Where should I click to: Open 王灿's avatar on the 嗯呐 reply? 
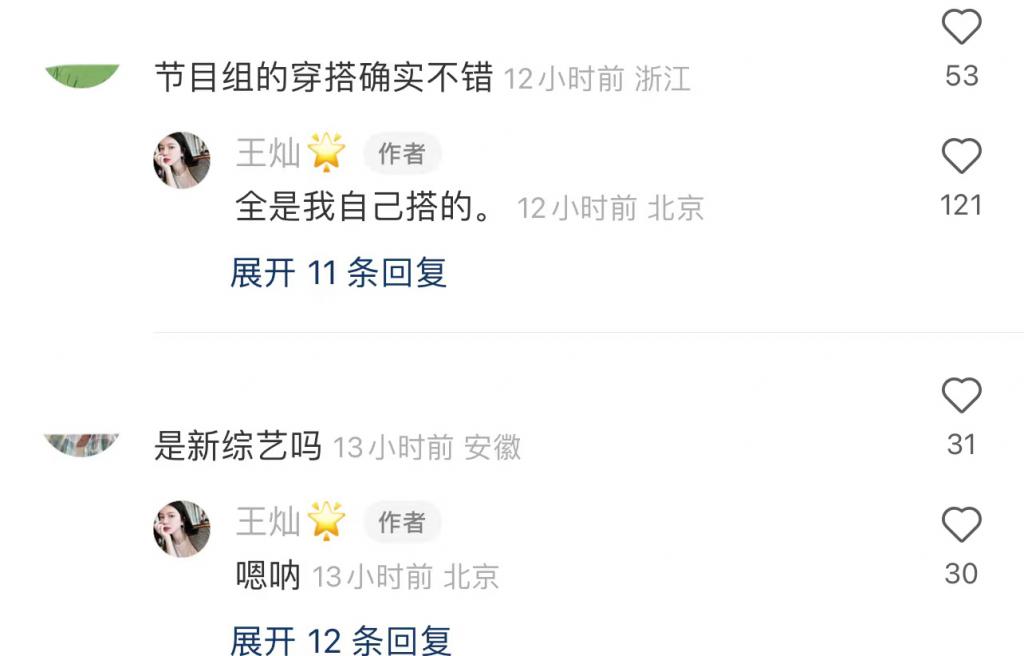(182, 528)
